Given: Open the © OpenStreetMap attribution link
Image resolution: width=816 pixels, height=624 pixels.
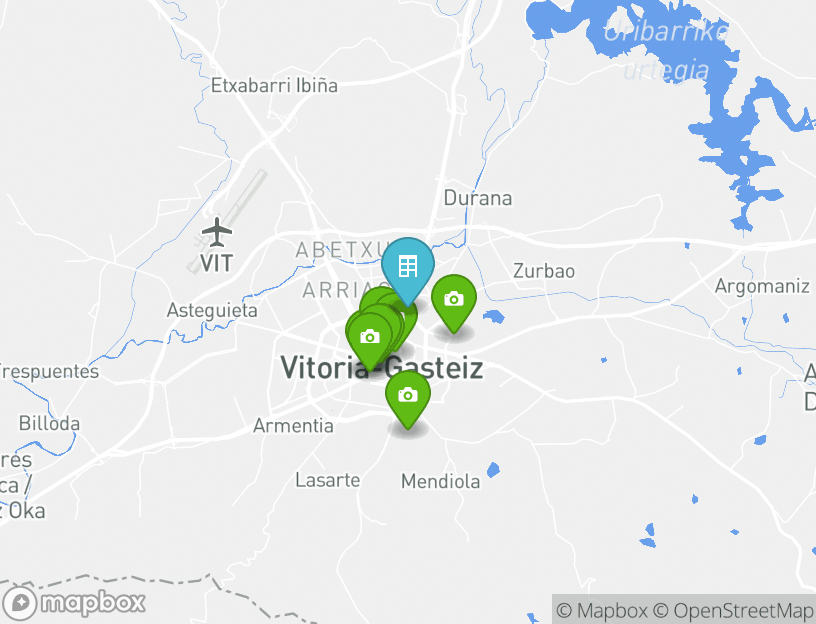Looking at the screenshot, I should pyautogui.click(x=733, y=610).
